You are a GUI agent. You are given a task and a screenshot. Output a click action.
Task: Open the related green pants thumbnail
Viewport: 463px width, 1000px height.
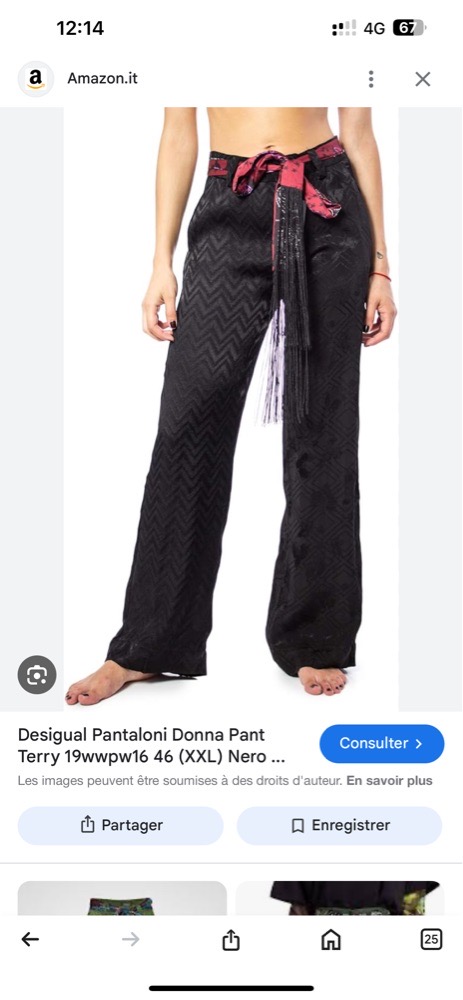tap(122, 899)
